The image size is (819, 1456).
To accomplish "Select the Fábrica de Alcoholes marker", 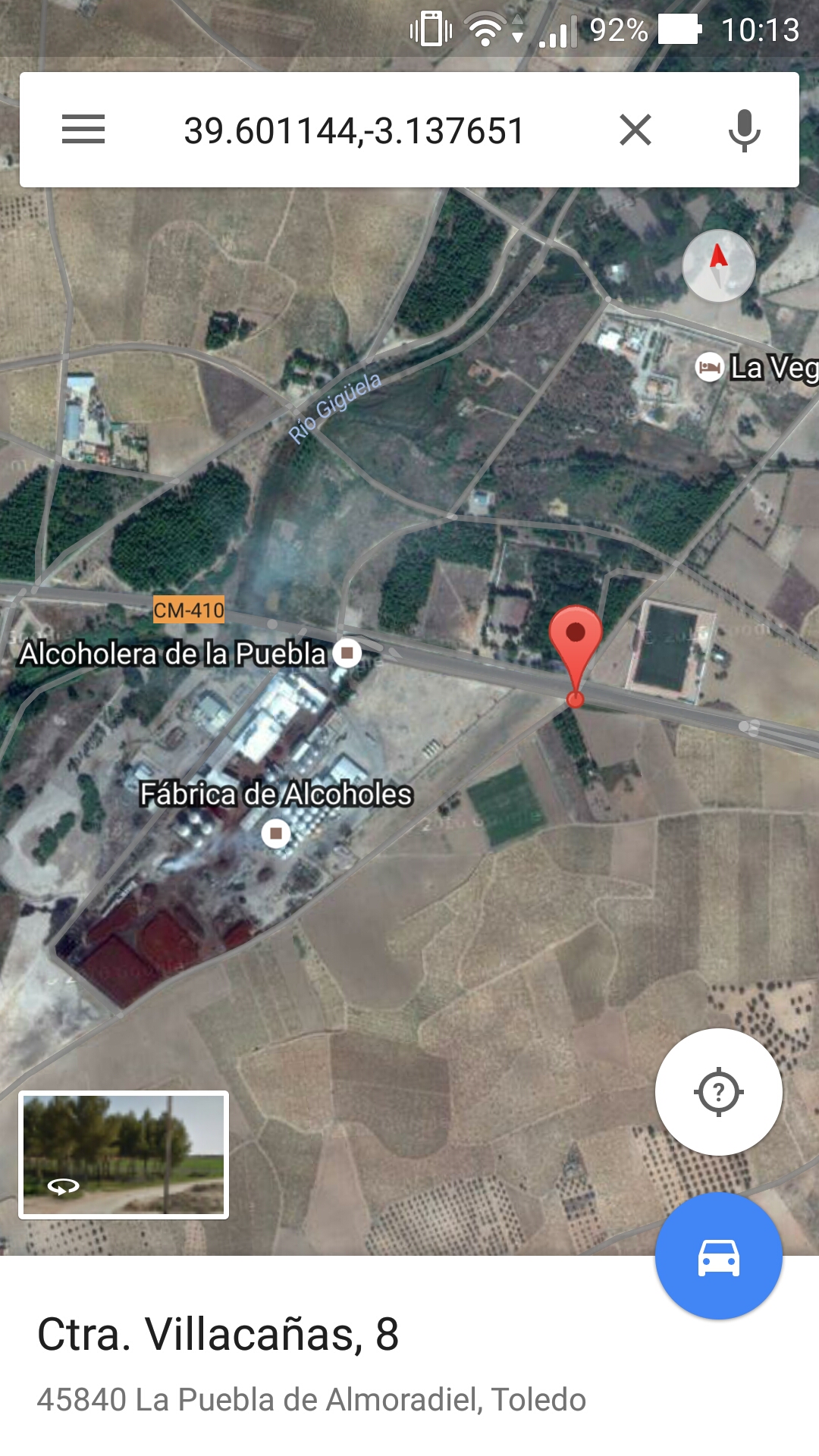I will pos(276,833).
